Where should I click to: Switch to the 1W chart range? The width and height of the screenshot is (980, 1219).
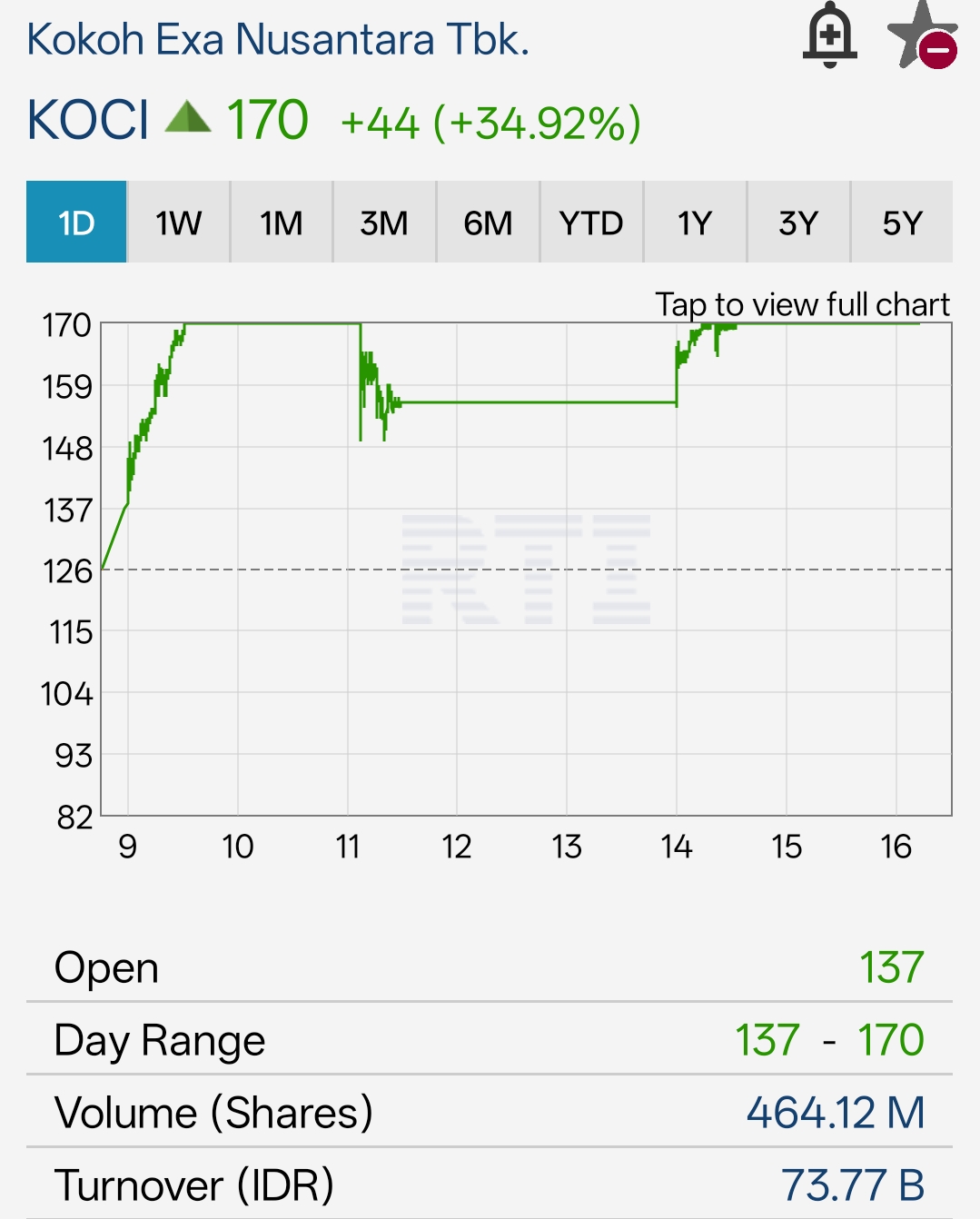click(x=179, y=223)
